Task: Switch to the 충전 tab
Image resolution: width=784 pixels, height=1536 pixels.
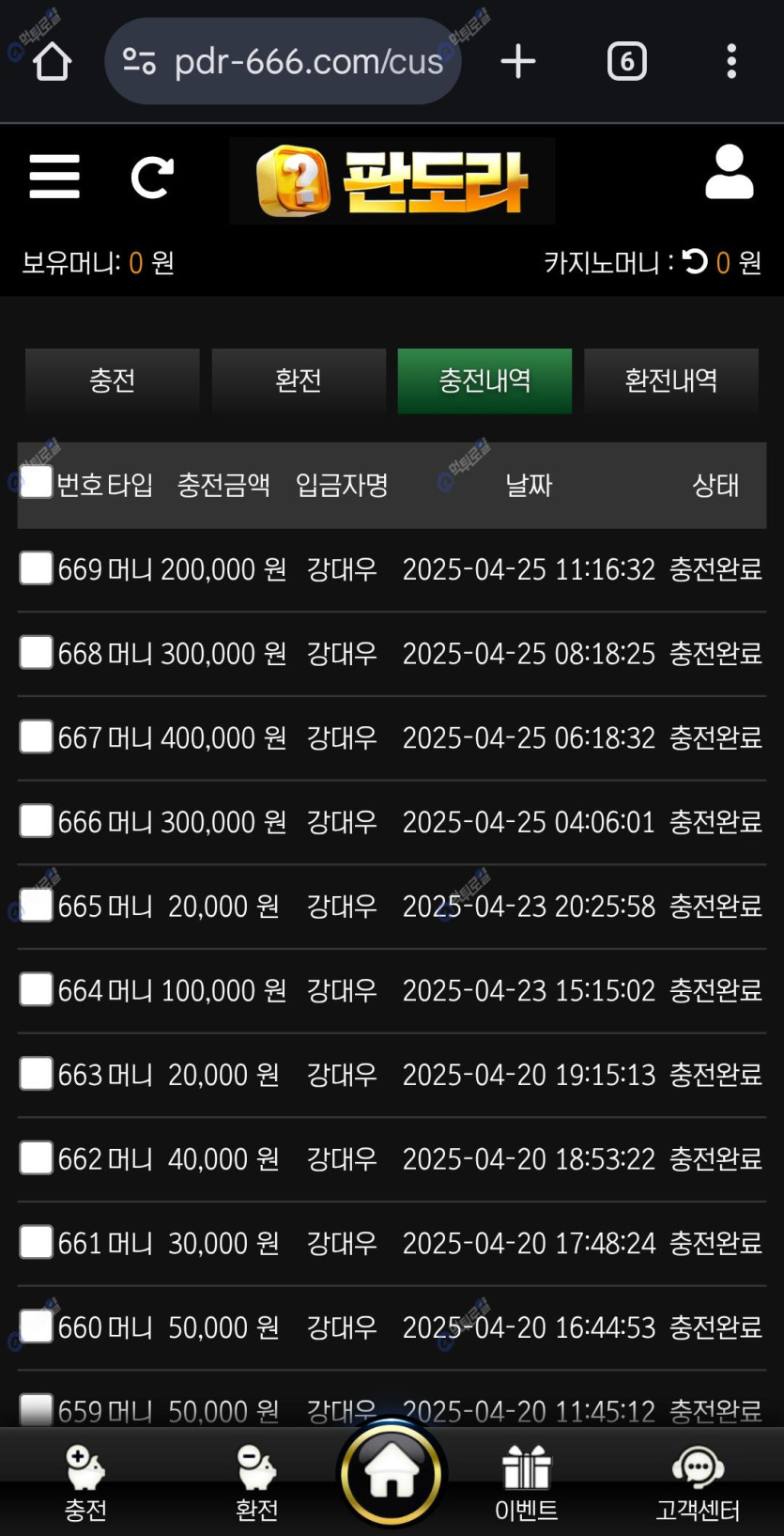Action: pyautogui.click(x=113, y=380)
